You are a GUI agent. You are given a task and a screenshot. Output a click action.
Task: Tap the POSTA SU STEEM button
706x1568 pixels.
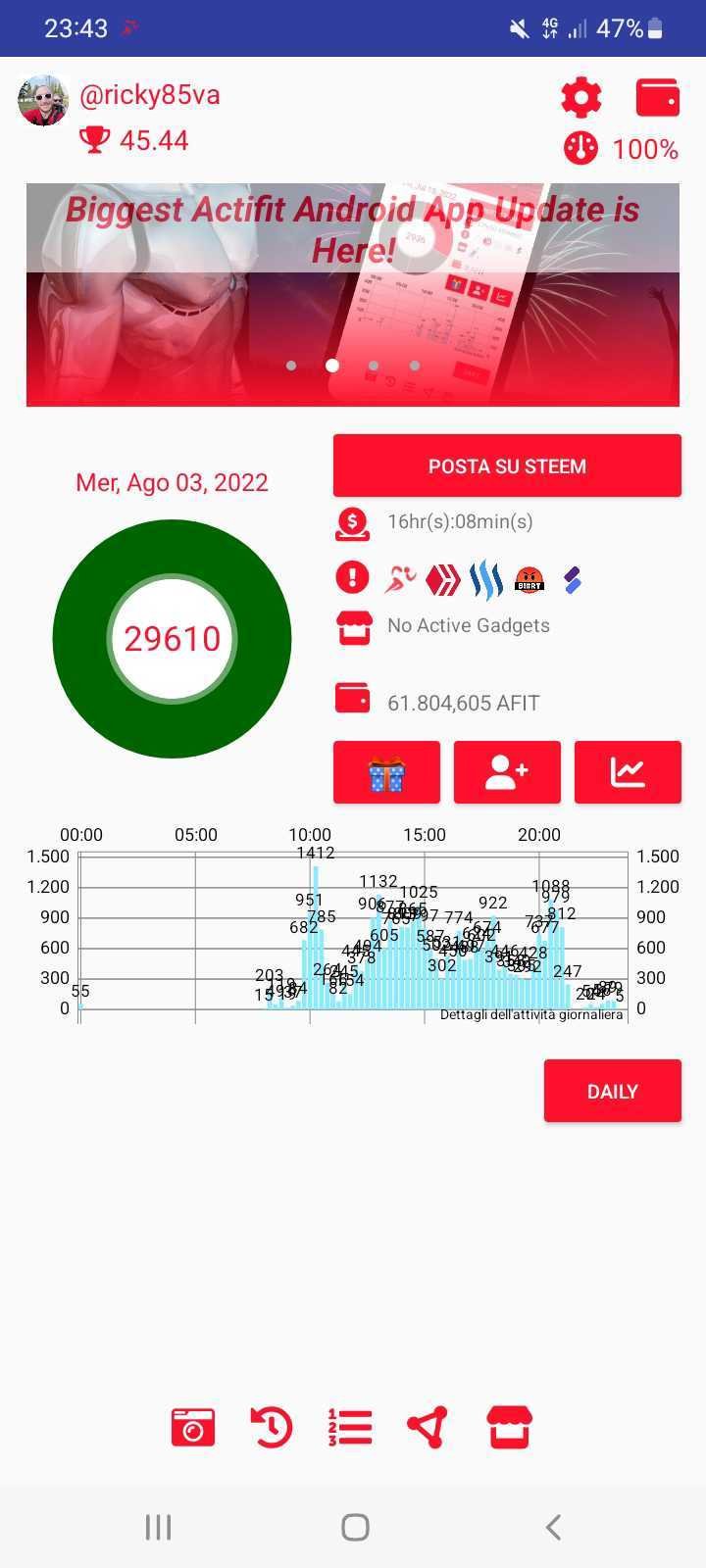(x=507, y=466)
